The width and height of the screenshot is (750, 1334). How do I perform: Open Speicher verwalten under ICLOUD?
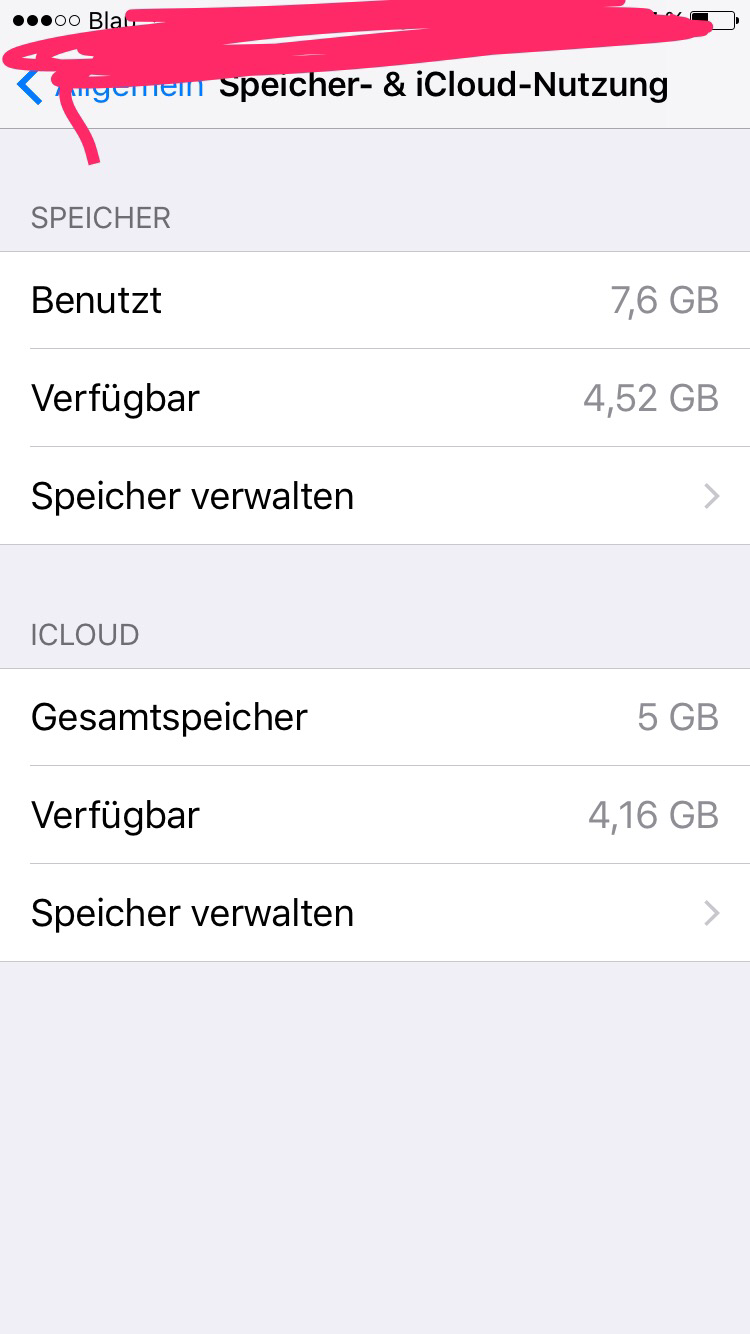(x=374, y=913)
